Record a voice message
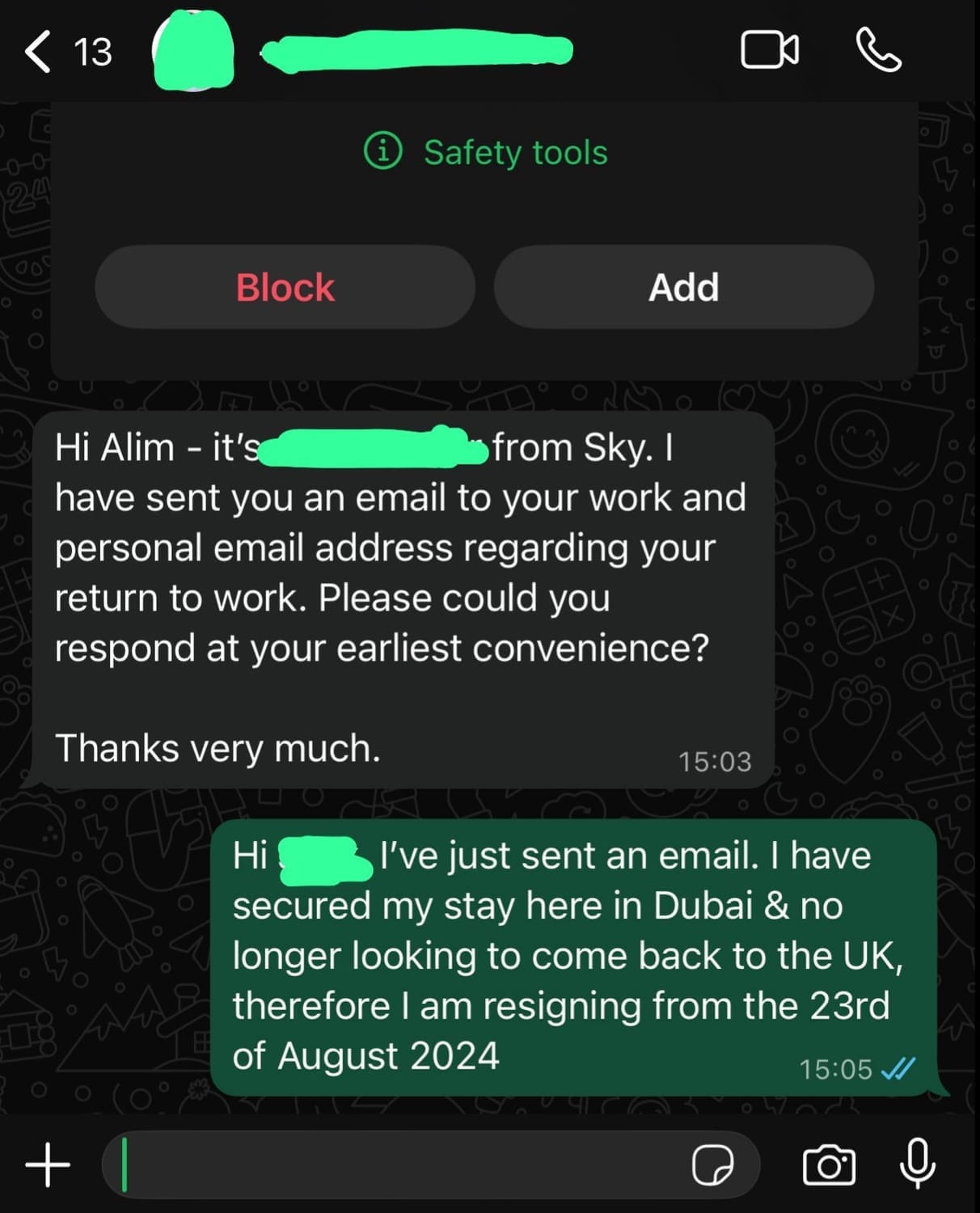 918,1164
